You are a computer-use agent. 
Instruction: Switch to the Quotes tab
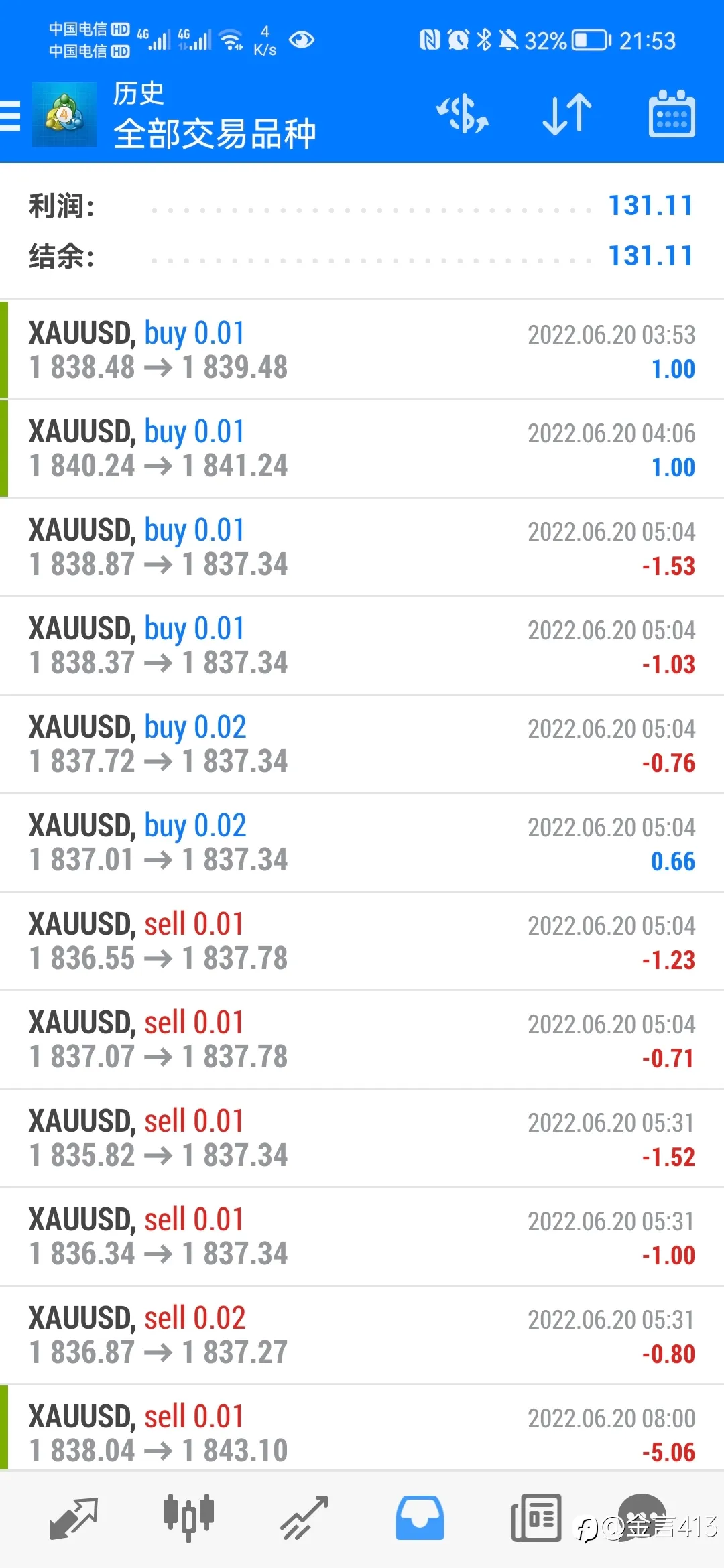74,1518
